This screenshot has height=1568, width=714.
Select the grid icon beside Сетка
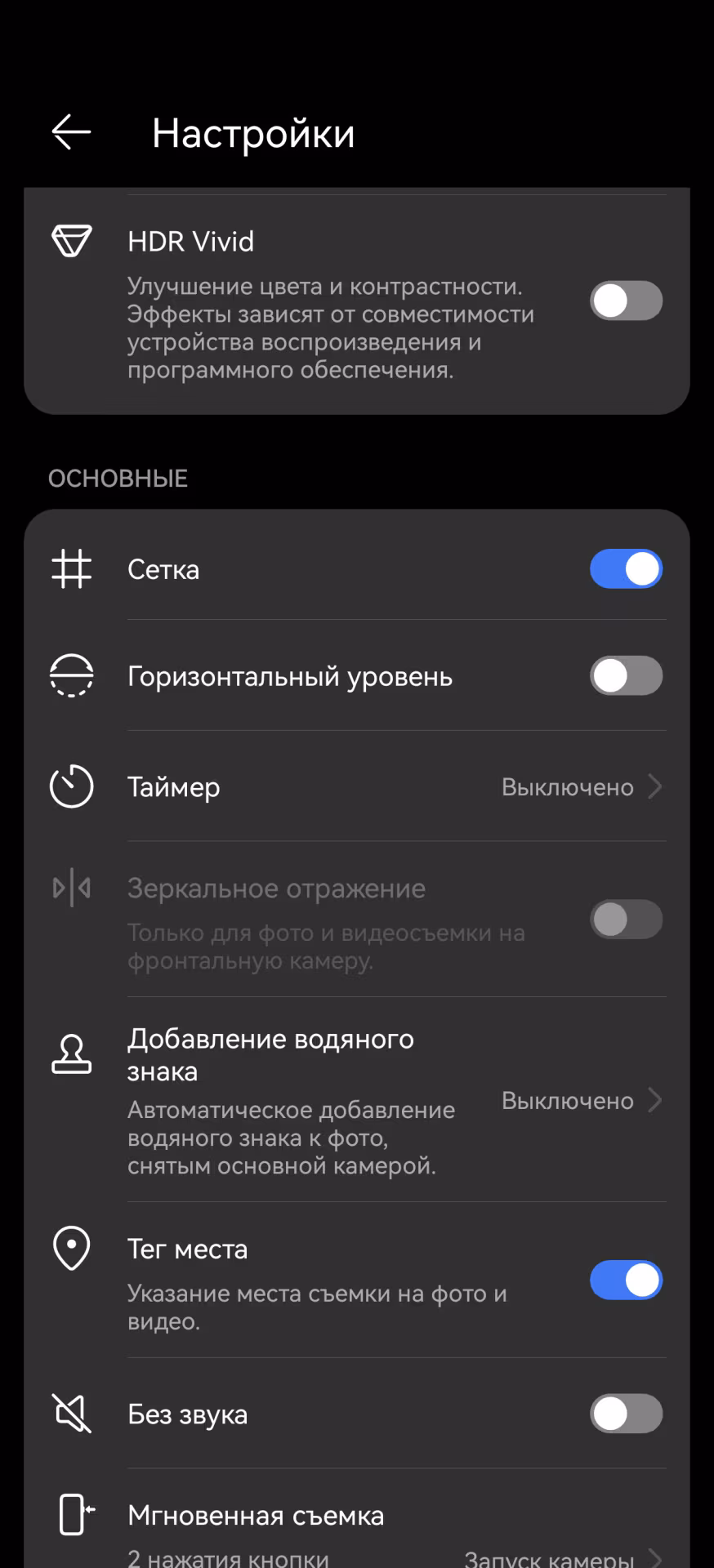(71, 568)
